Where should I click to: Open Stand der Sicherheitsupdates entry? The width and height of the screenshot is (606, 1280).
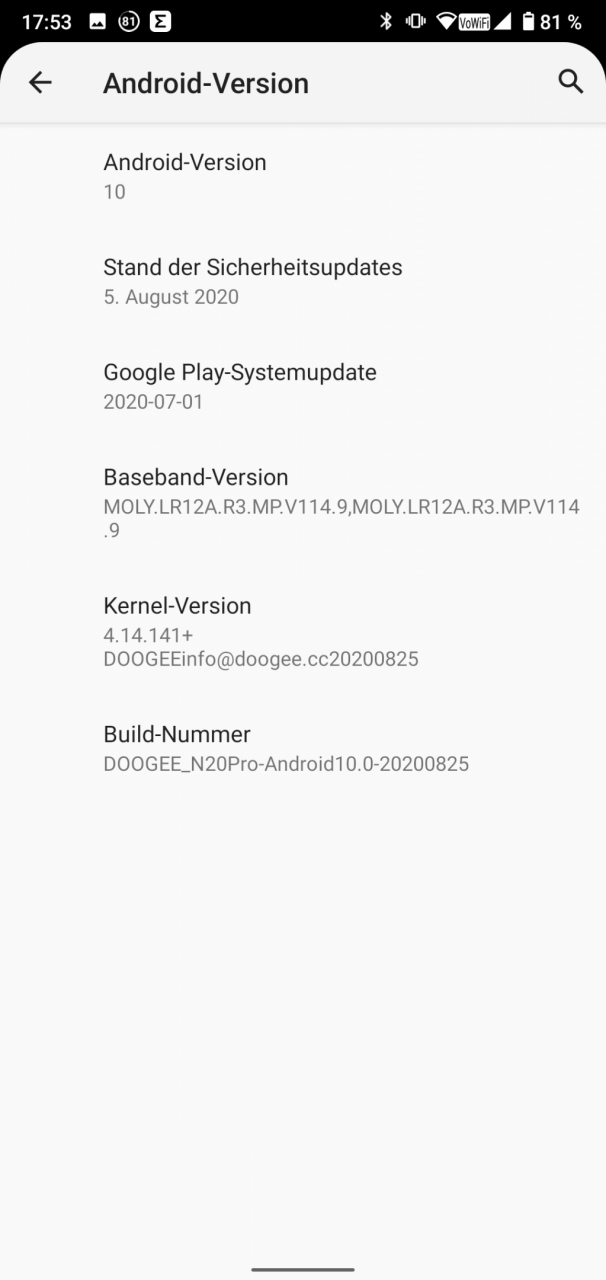pyautogui.click(x=303, y=281)
